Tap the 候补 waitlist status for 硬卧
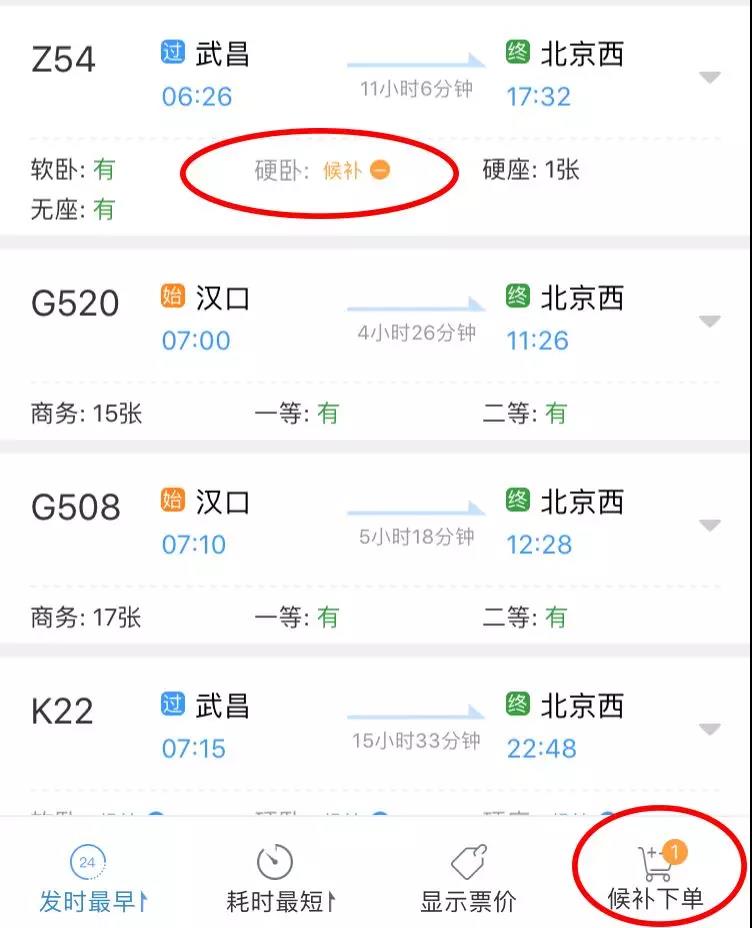Viewport: 752px width, 928px height. (x=340, y=170)
